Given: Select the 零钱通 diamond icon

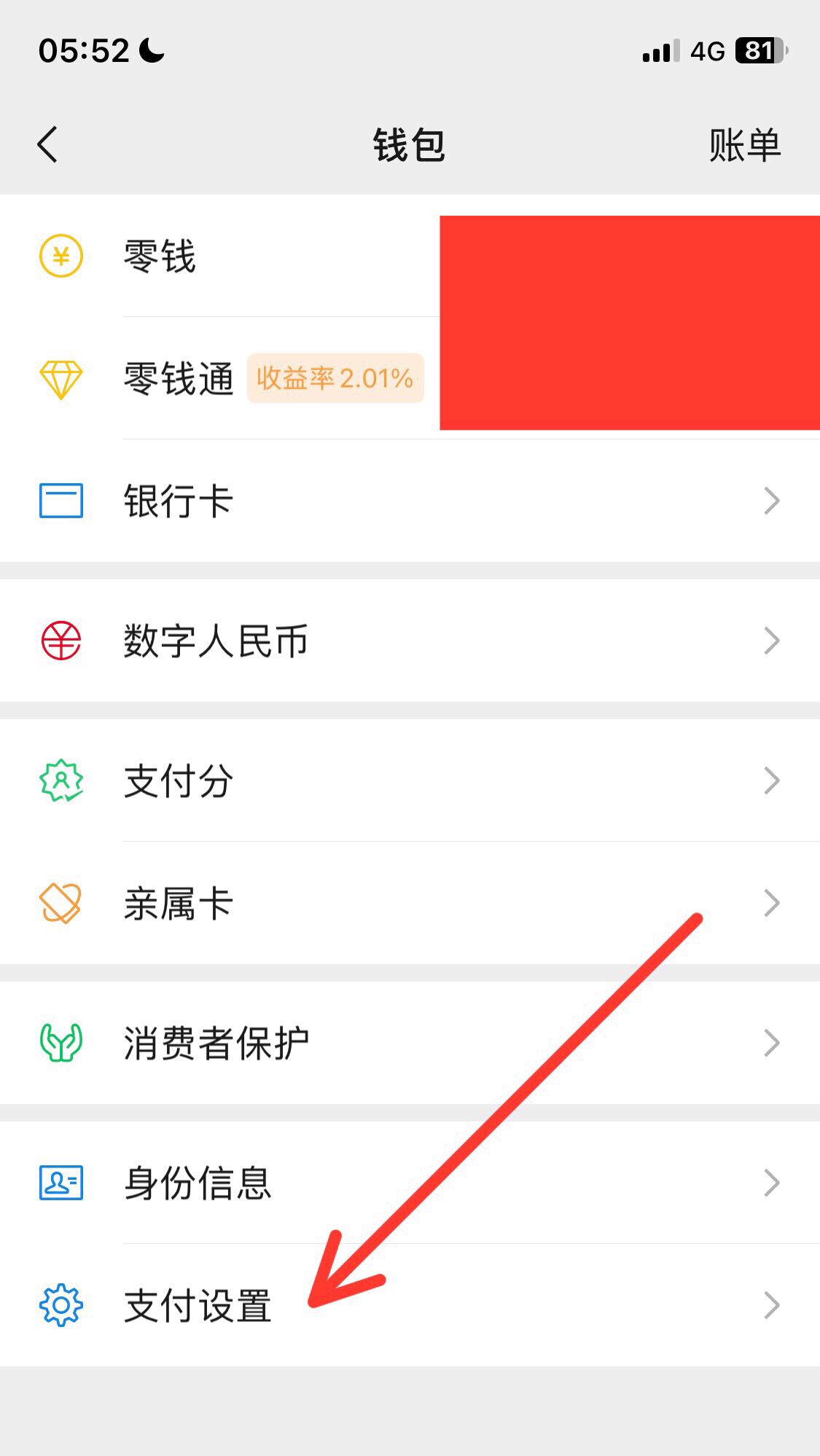Looking at the screenshot, I should coord(62,378).
